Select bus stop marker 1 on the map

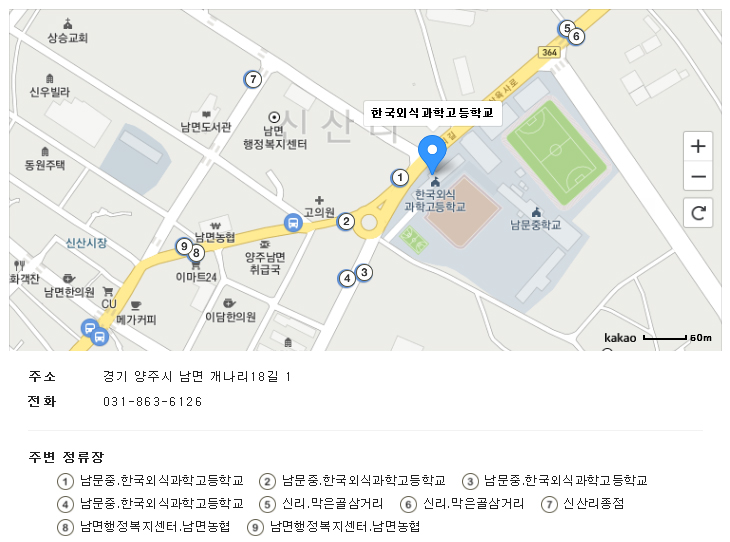tap(399, 178)
